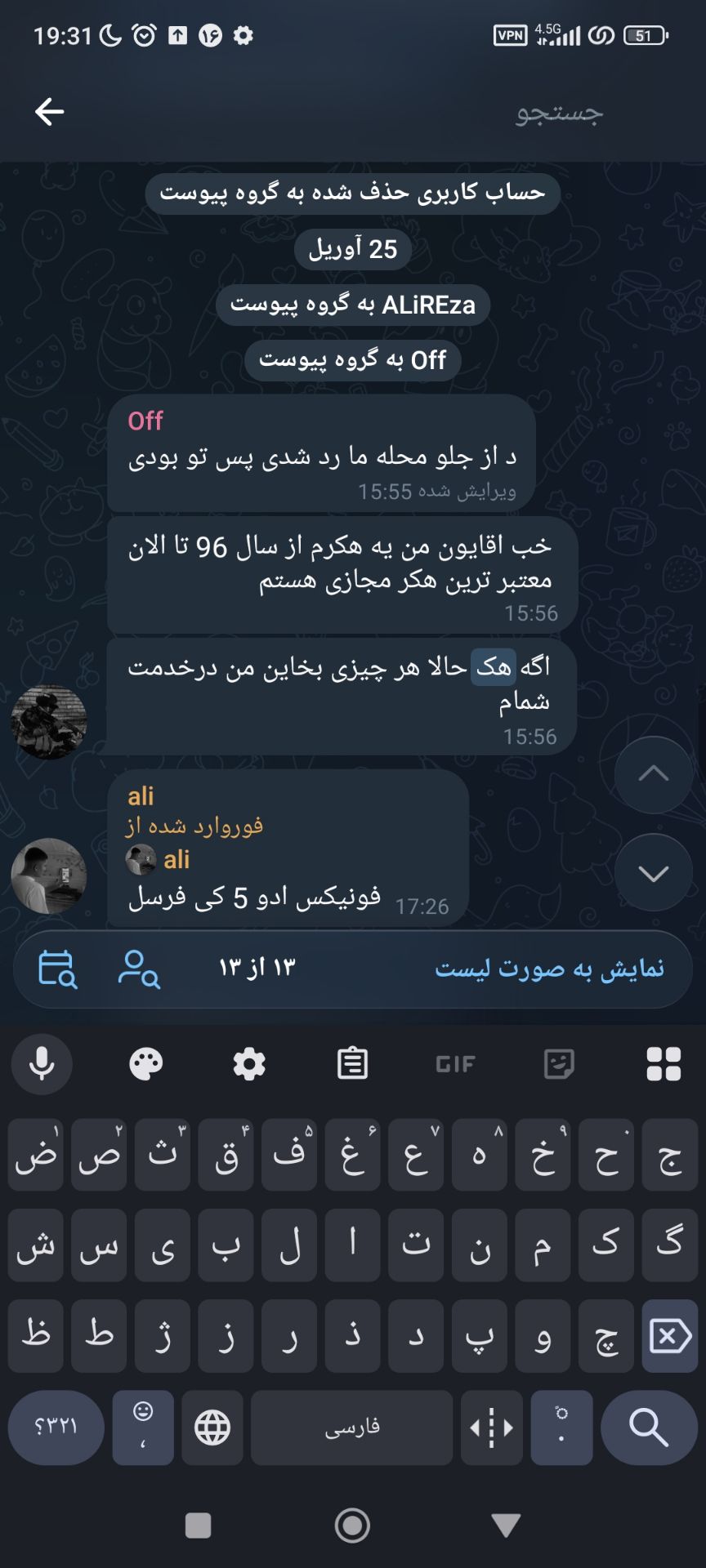Jump to the next search result
The height and width of the screenshot is (1568, 706).
[653, 873]
